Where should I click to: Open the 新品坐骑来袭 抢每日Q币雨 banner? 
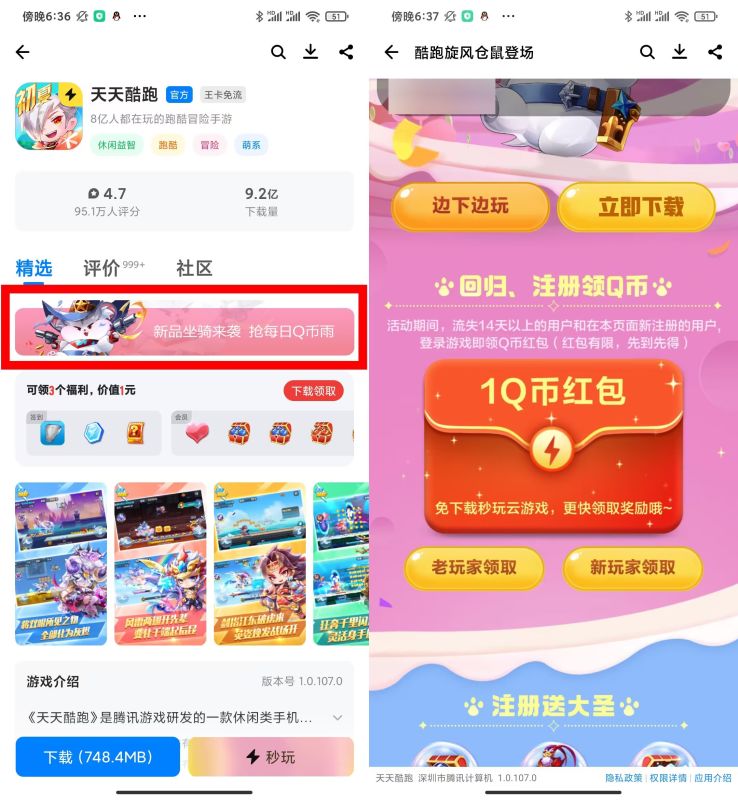[x=184, y=331]
